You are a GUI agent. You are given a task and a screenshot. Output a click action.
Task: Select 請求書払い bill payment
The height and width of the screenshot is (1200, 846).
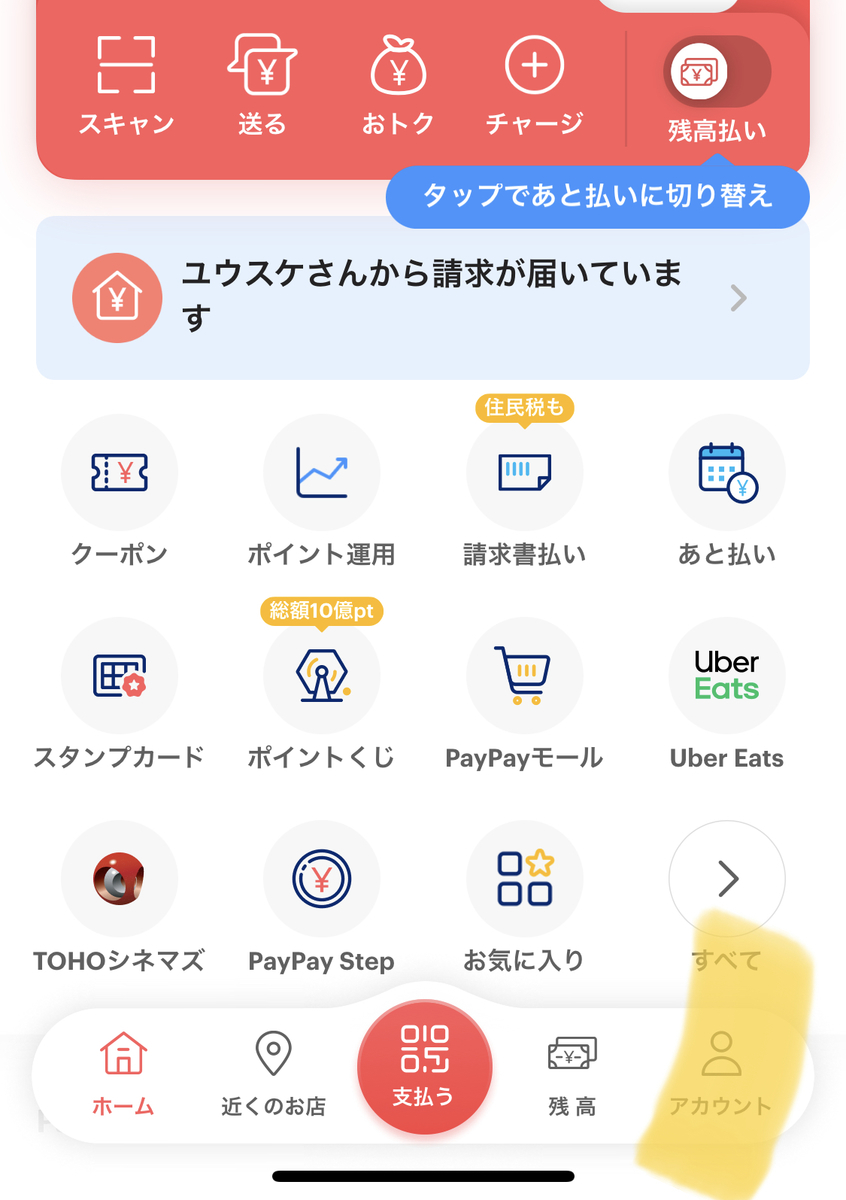525,493
